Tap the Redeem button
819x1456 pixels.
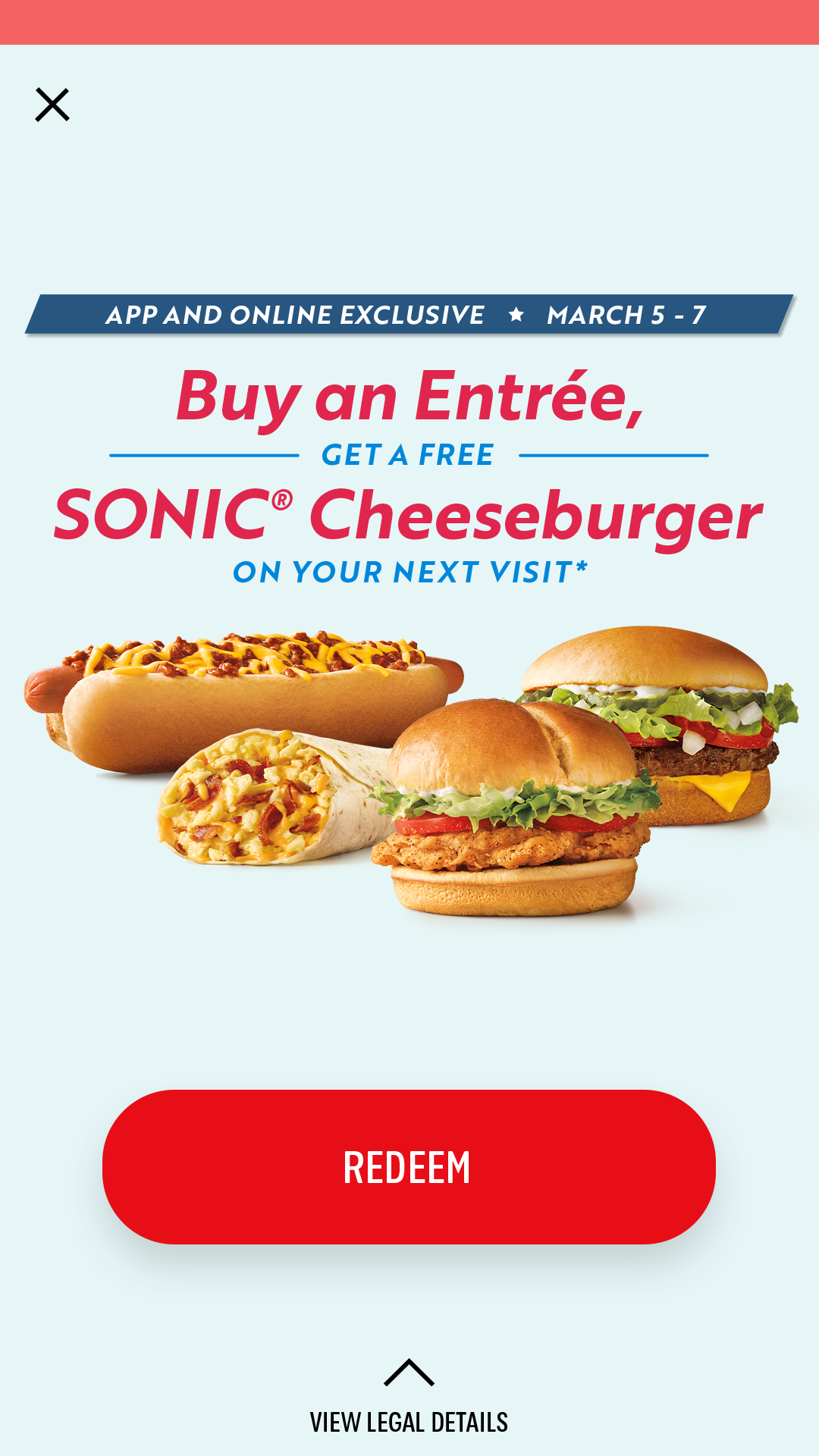coord(409,1166)
